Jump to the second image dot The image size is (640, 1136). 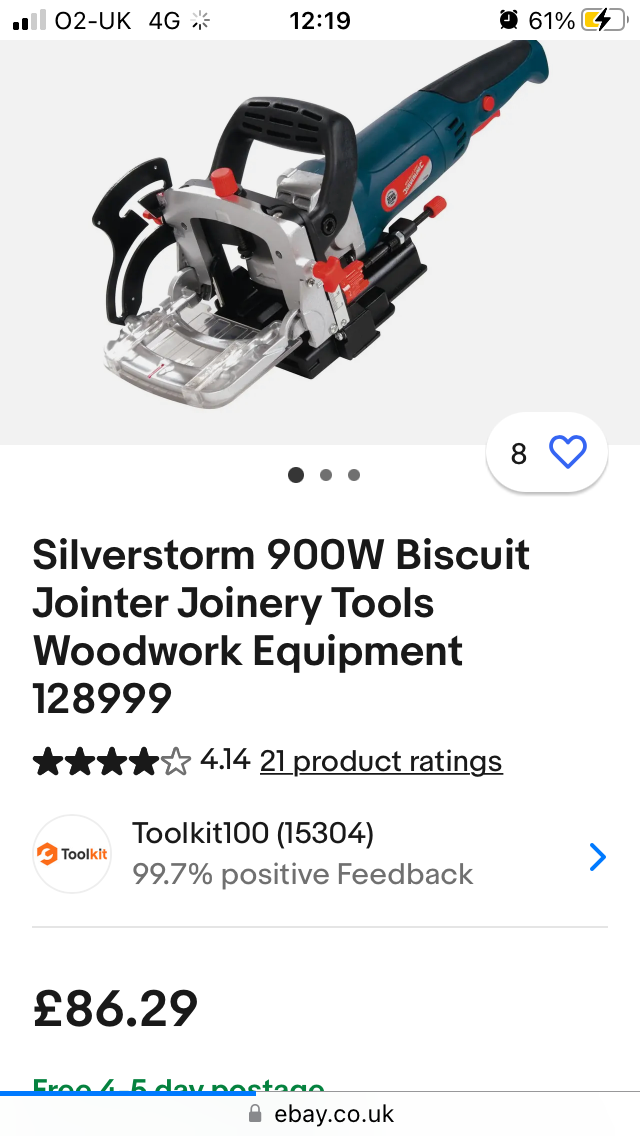point(325,475)
